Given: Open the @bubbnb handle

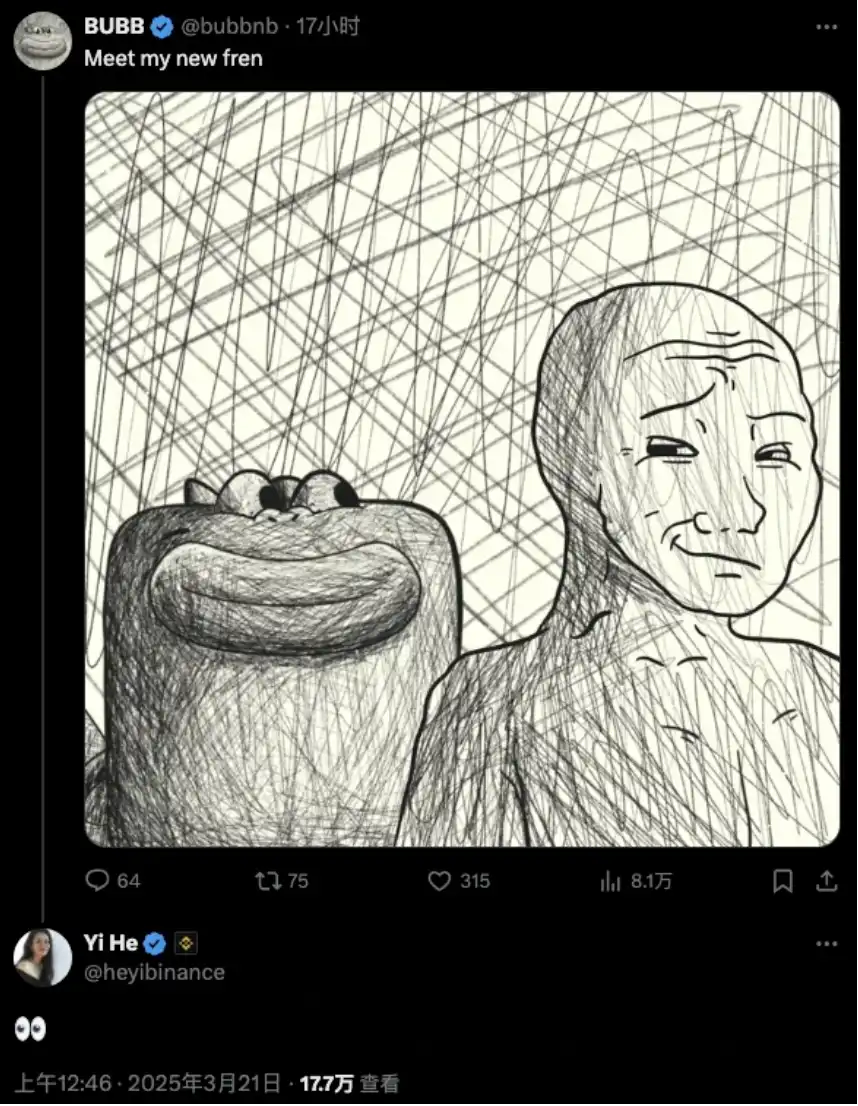Looking at the screenshot, I should 230,27.
